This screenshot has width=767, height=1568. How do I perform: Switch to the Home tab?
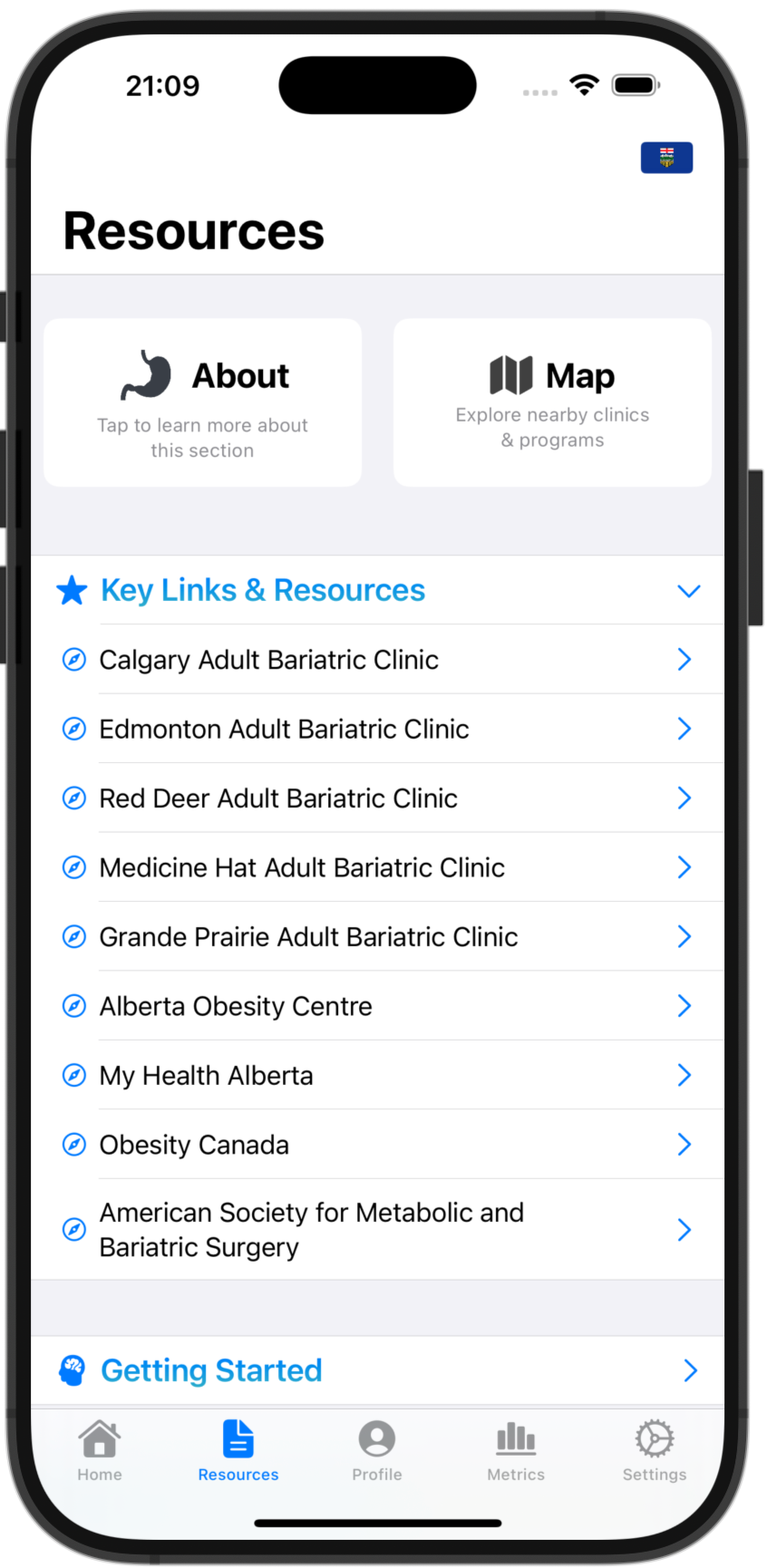coord(100,1451)
